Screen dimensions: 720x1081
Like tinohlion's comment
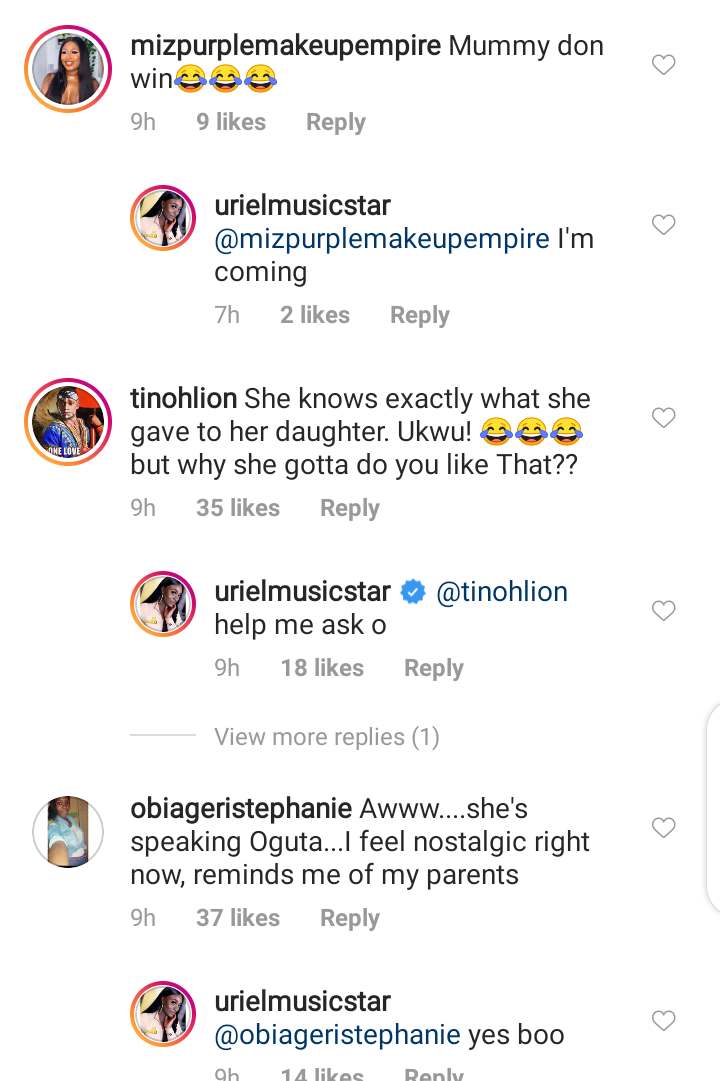[x=664, y=418]
